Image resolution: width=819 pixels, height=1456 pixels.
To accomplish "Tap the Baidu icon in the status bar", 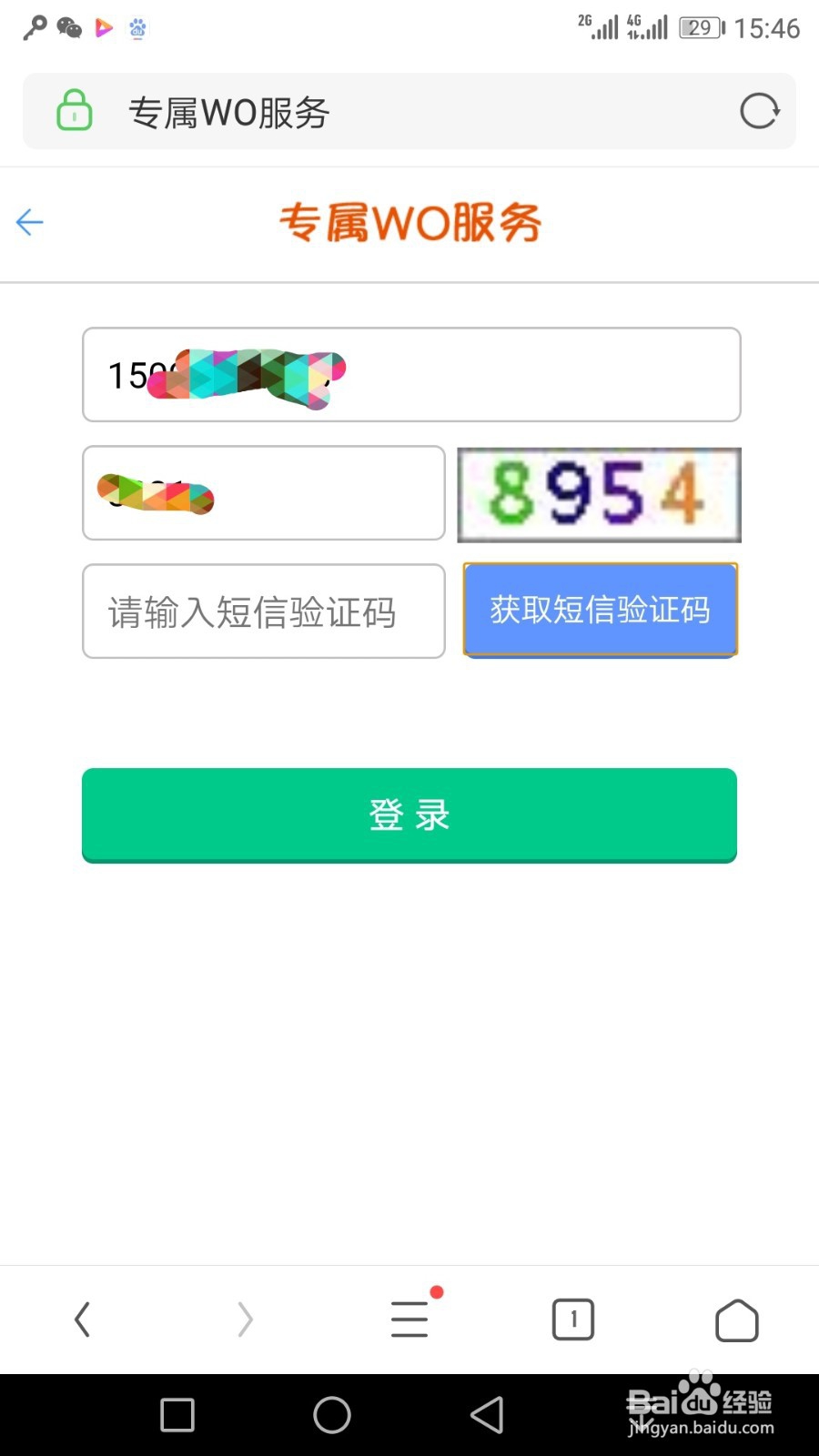I will coord(137,29).
